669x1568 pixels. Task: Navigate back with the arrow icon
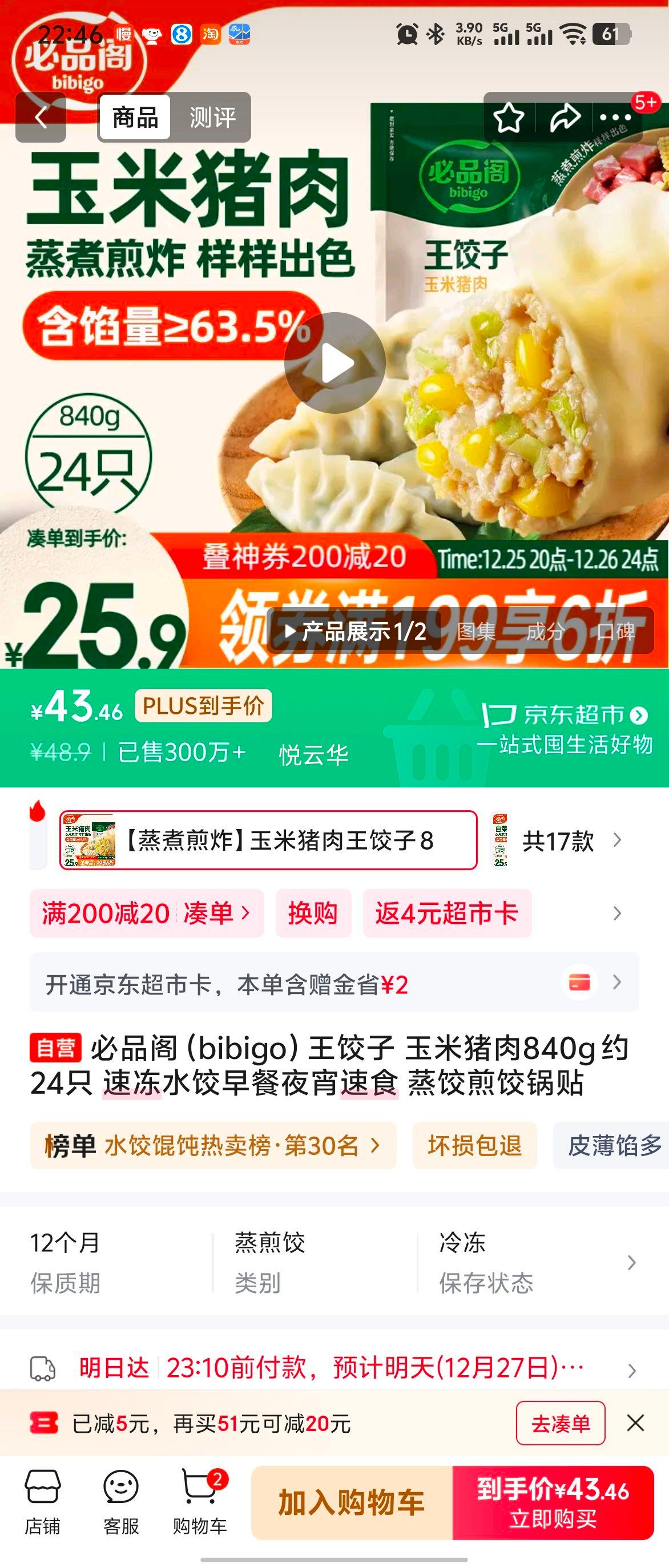(x=43, y=117)
